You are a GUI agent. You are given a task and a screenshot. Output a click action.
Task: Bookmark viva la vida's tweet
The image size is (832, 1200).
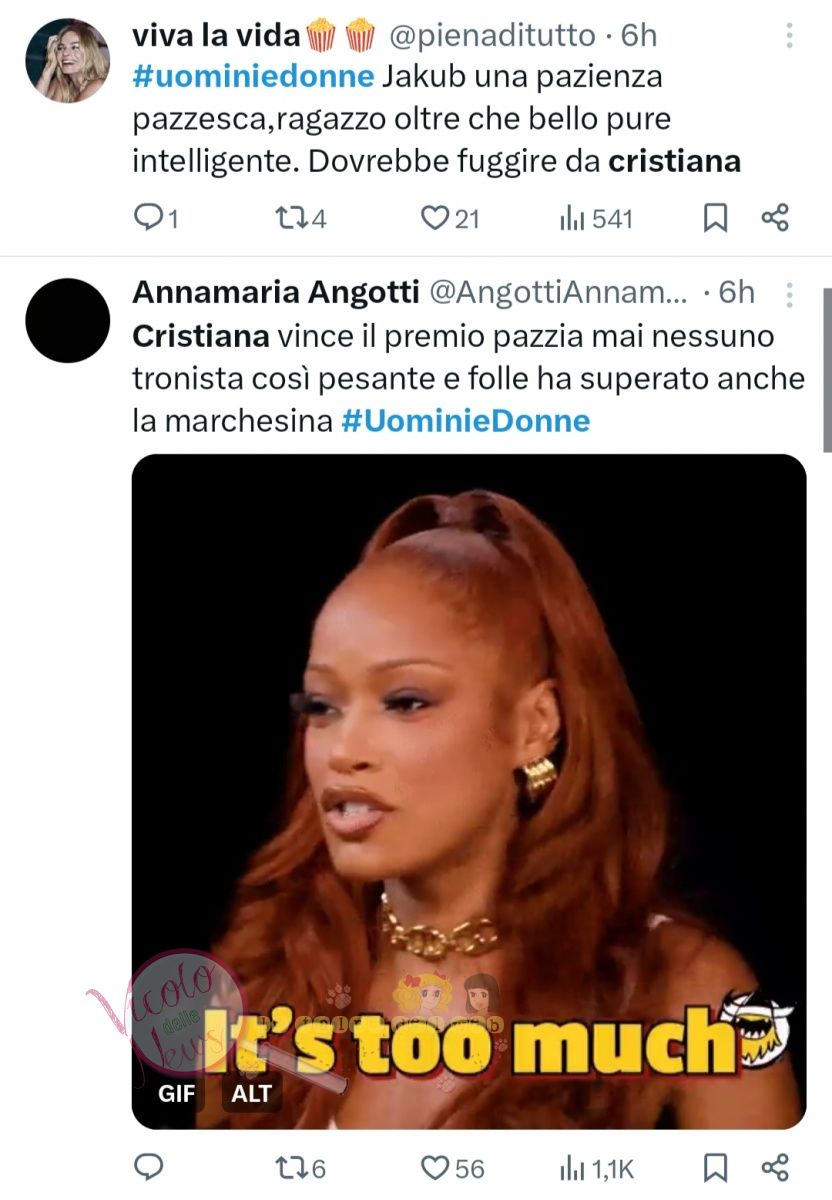click(x=715, y=218)
